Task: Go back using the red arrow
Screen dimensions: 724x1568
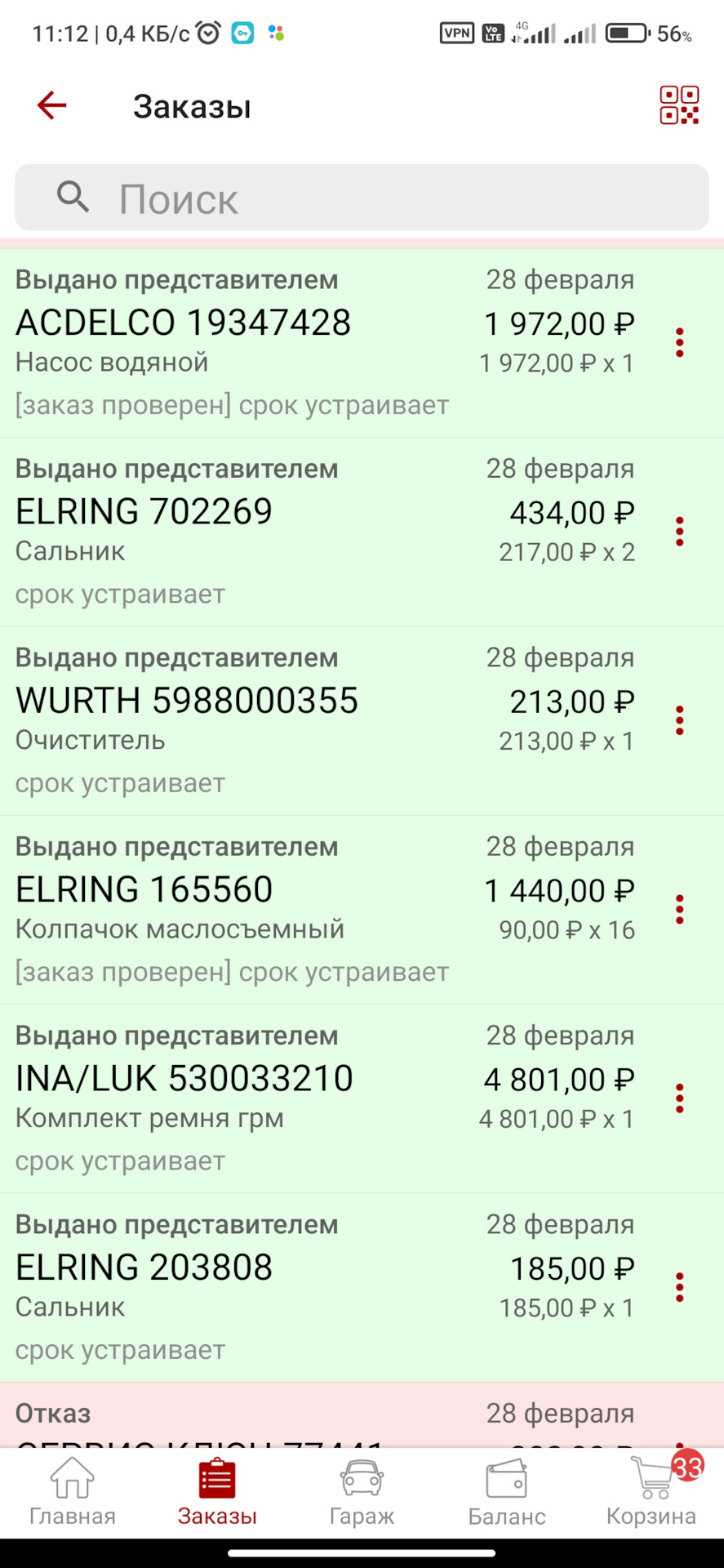Action: pyautogui.click(x=51, y=105)
